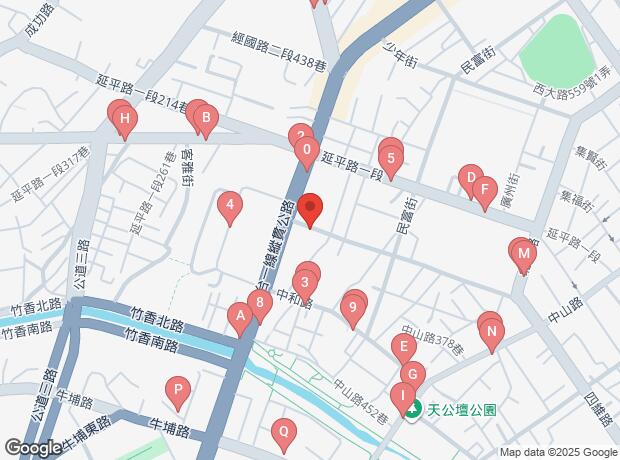Open marker 0 on the map
The height and width of the screenshot is (460, 620).
[306, 152]
